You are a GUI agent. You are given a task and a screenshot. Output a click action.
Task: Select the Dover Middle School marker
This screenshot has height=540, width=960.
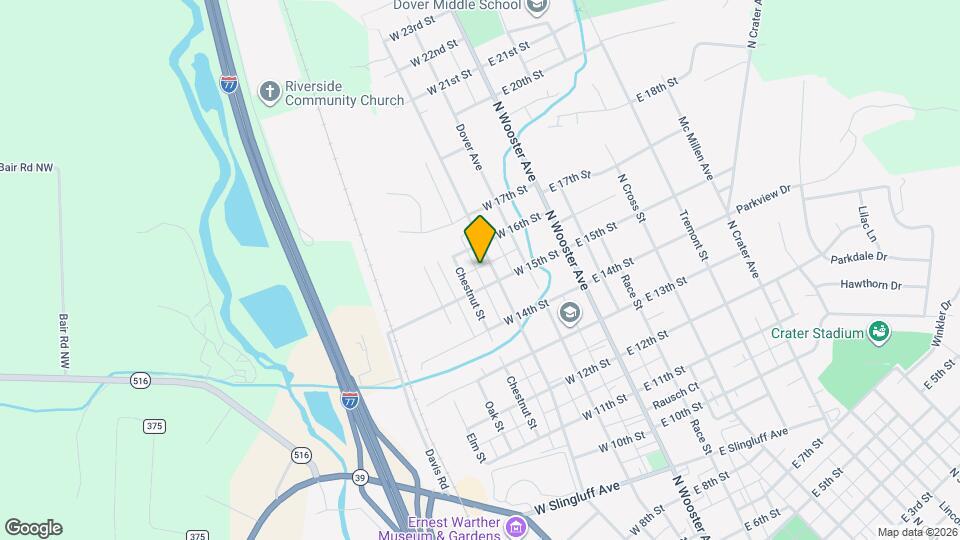pyautogui.click(x=537, y=6)
